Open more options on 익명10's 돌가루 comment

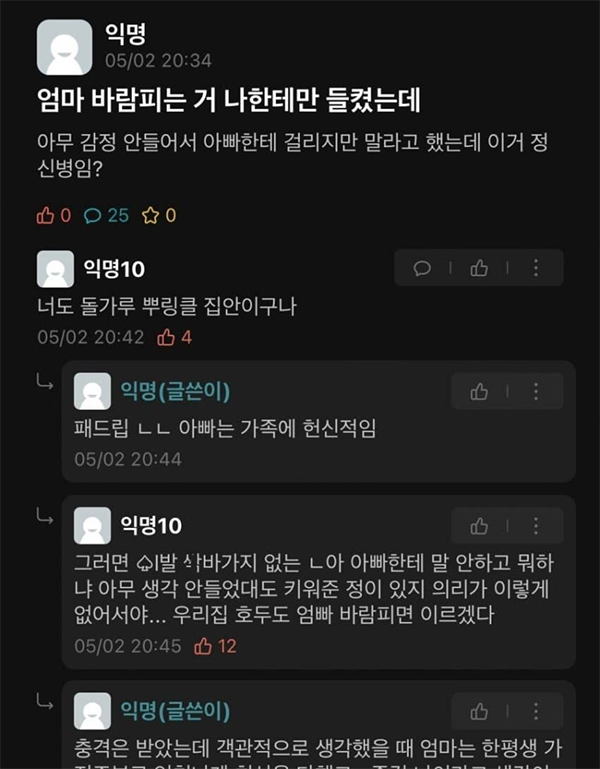(x=536, y=268)
